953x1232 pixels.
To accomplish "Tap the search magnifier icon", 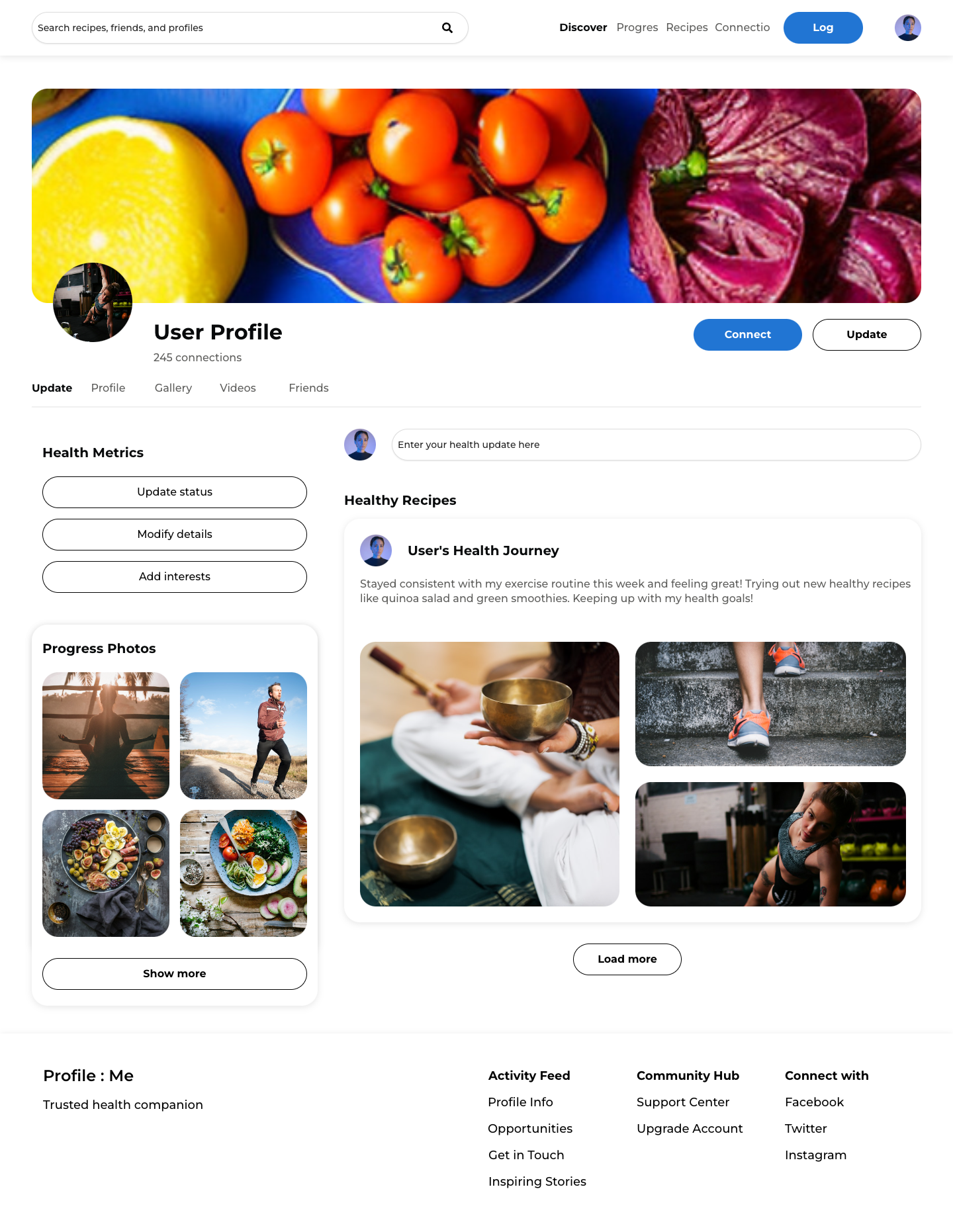I will pos(447,28).
